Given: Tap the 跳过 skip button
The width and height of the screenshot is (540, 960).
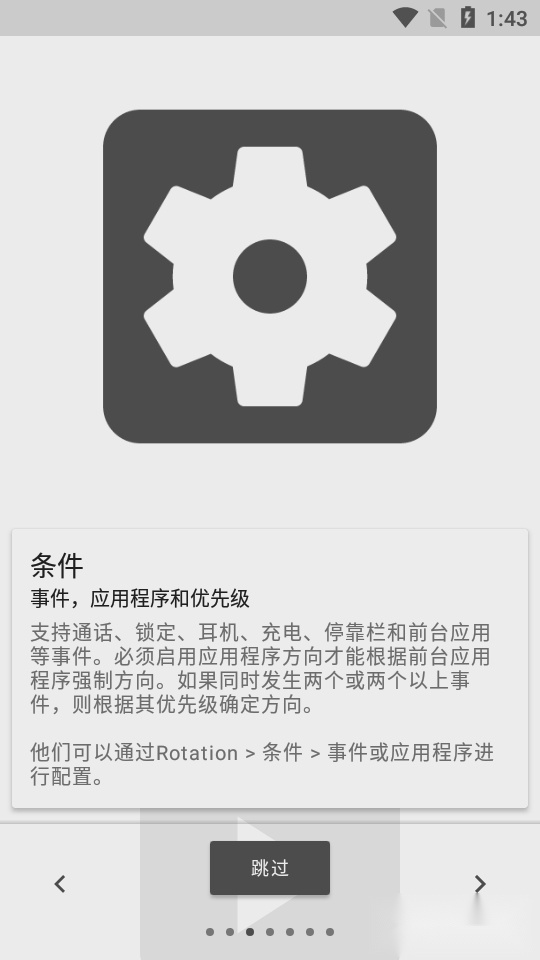Looking at the screenshot, I should [270, 868].
